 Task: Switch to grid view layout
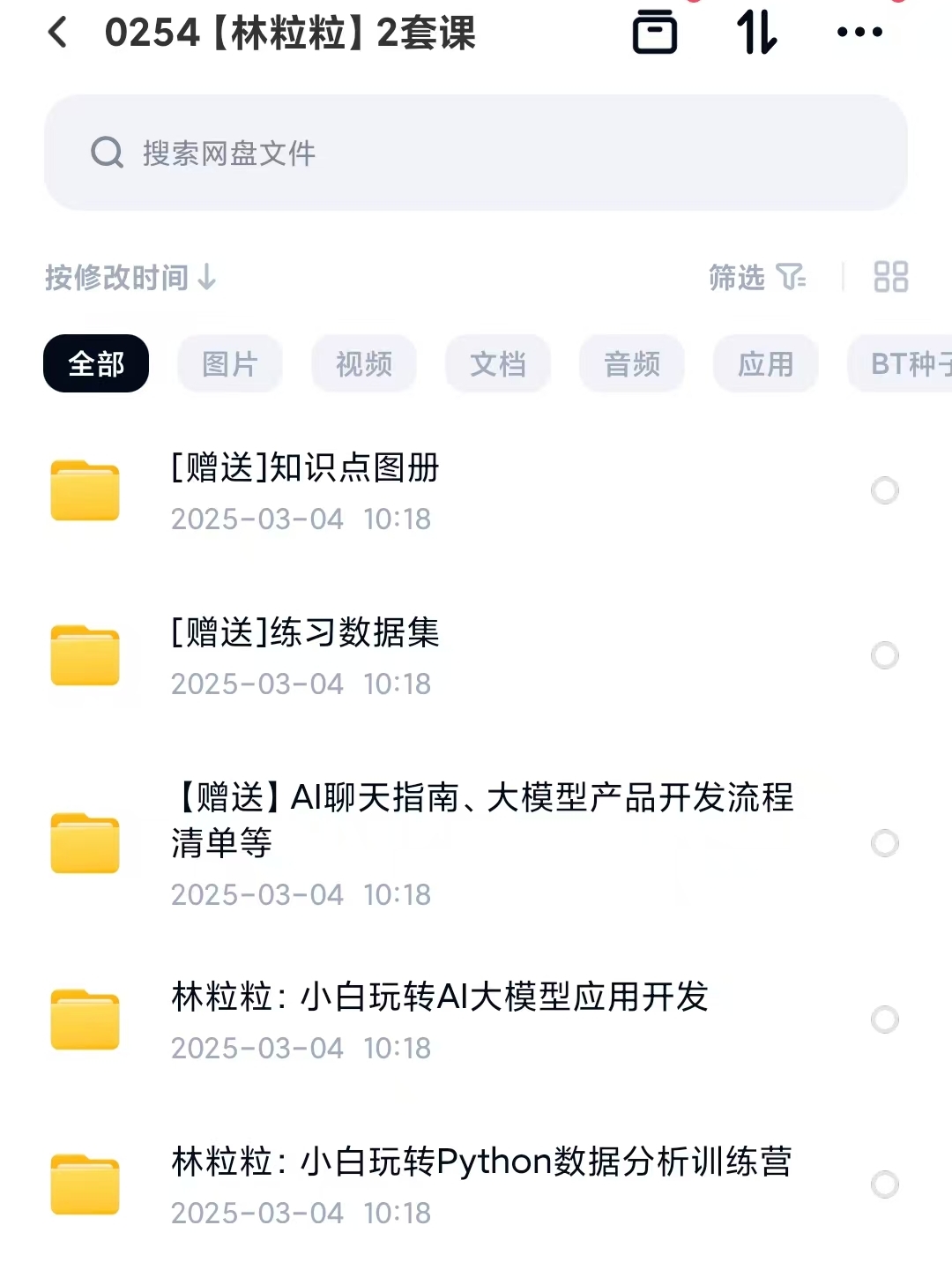click(890, 277)
